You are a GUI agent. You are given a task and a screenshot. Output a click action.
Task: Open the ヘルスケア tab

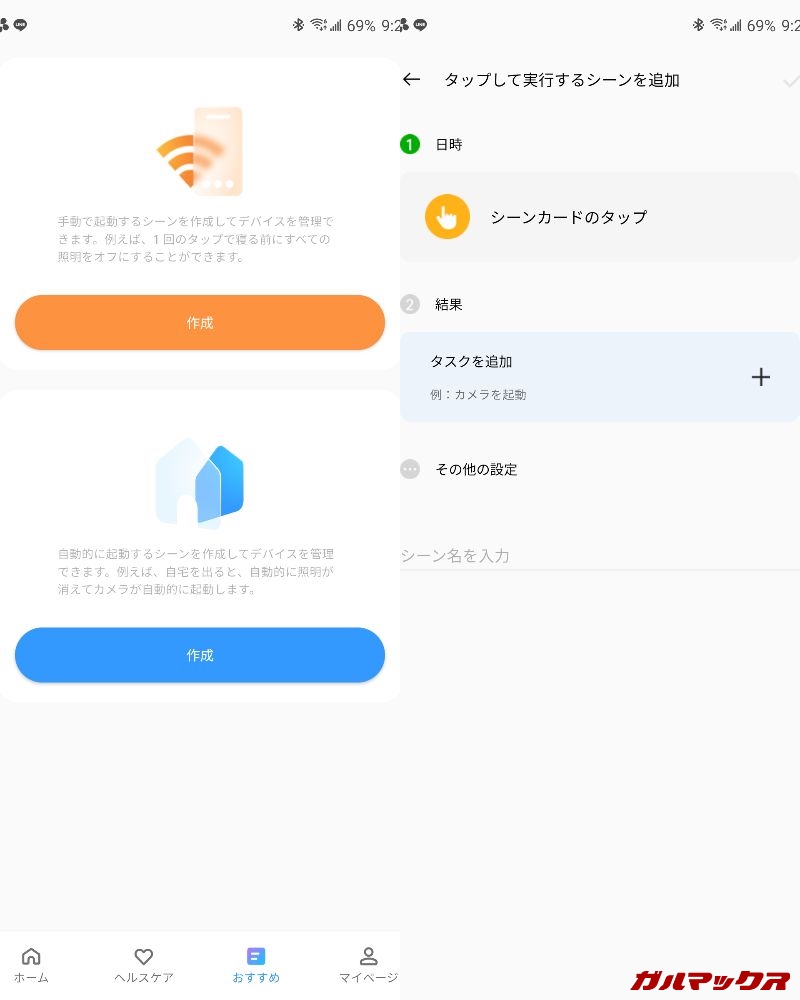[x=143, y=965]
